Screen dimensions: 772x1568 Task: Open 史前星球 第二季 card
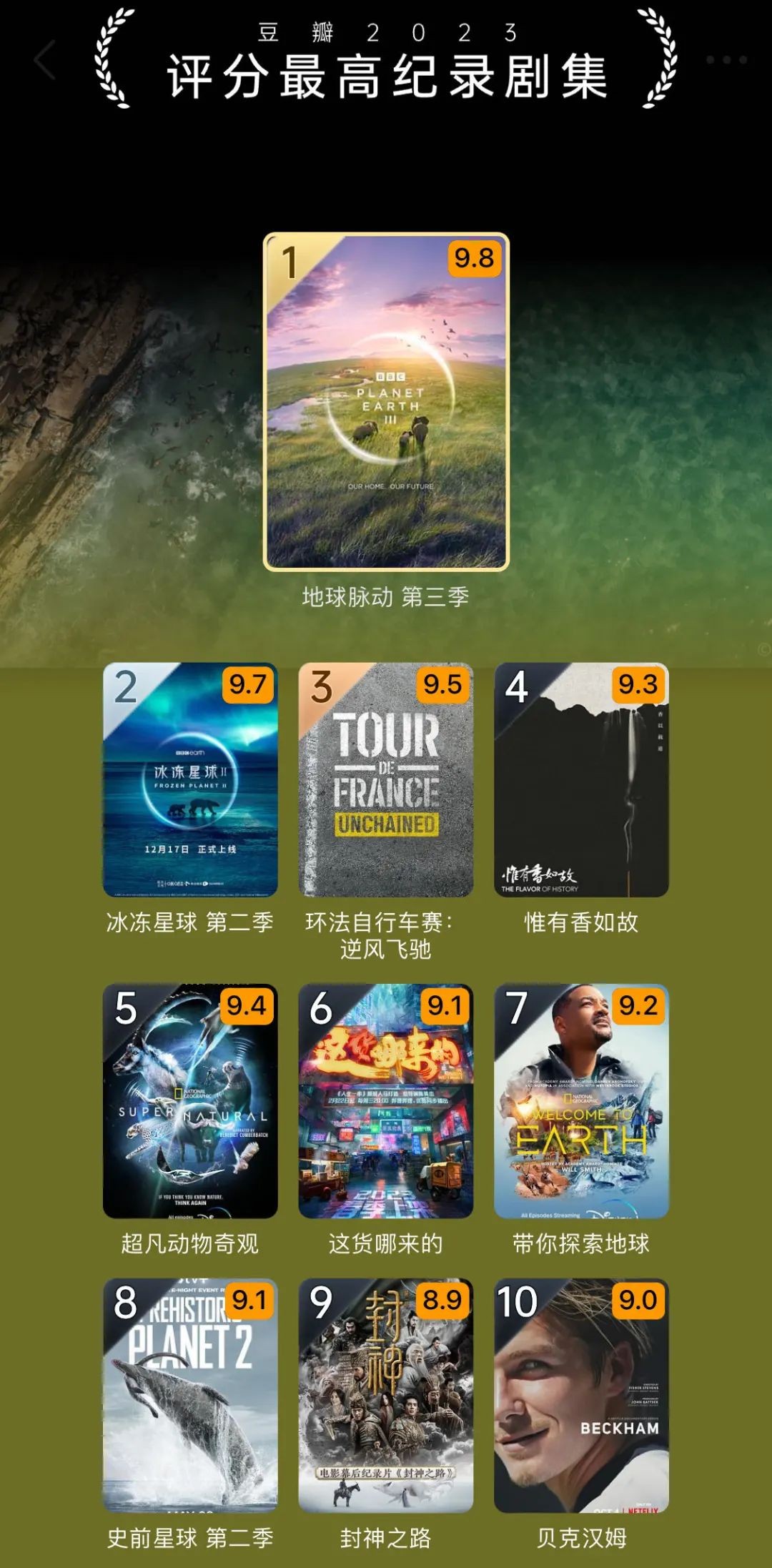tap(190, 1396)
